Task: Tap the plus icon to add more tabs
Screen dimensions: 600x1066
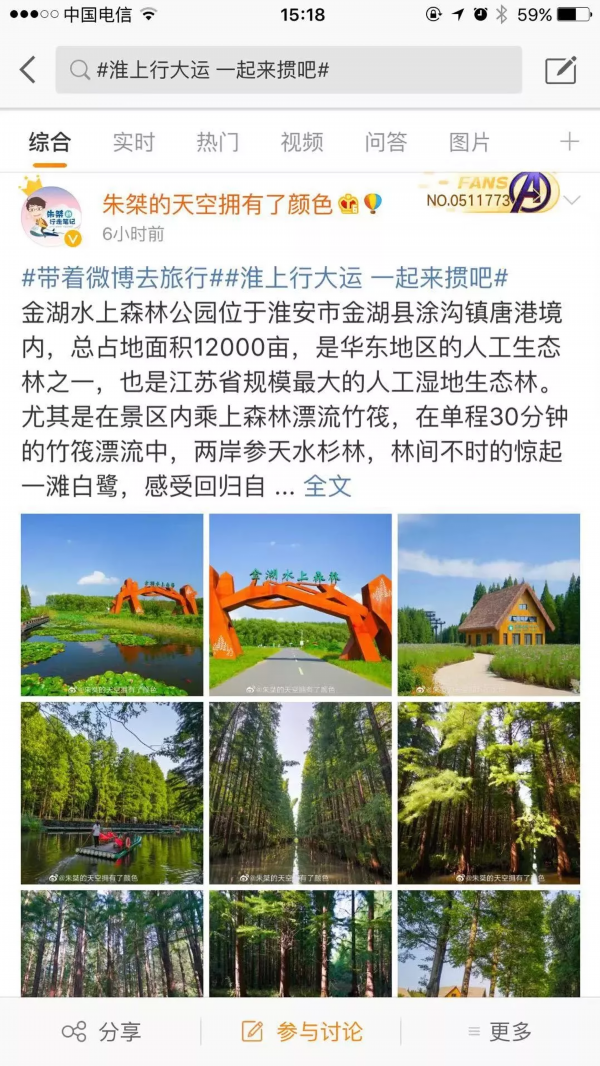Action: coord(569,142)
